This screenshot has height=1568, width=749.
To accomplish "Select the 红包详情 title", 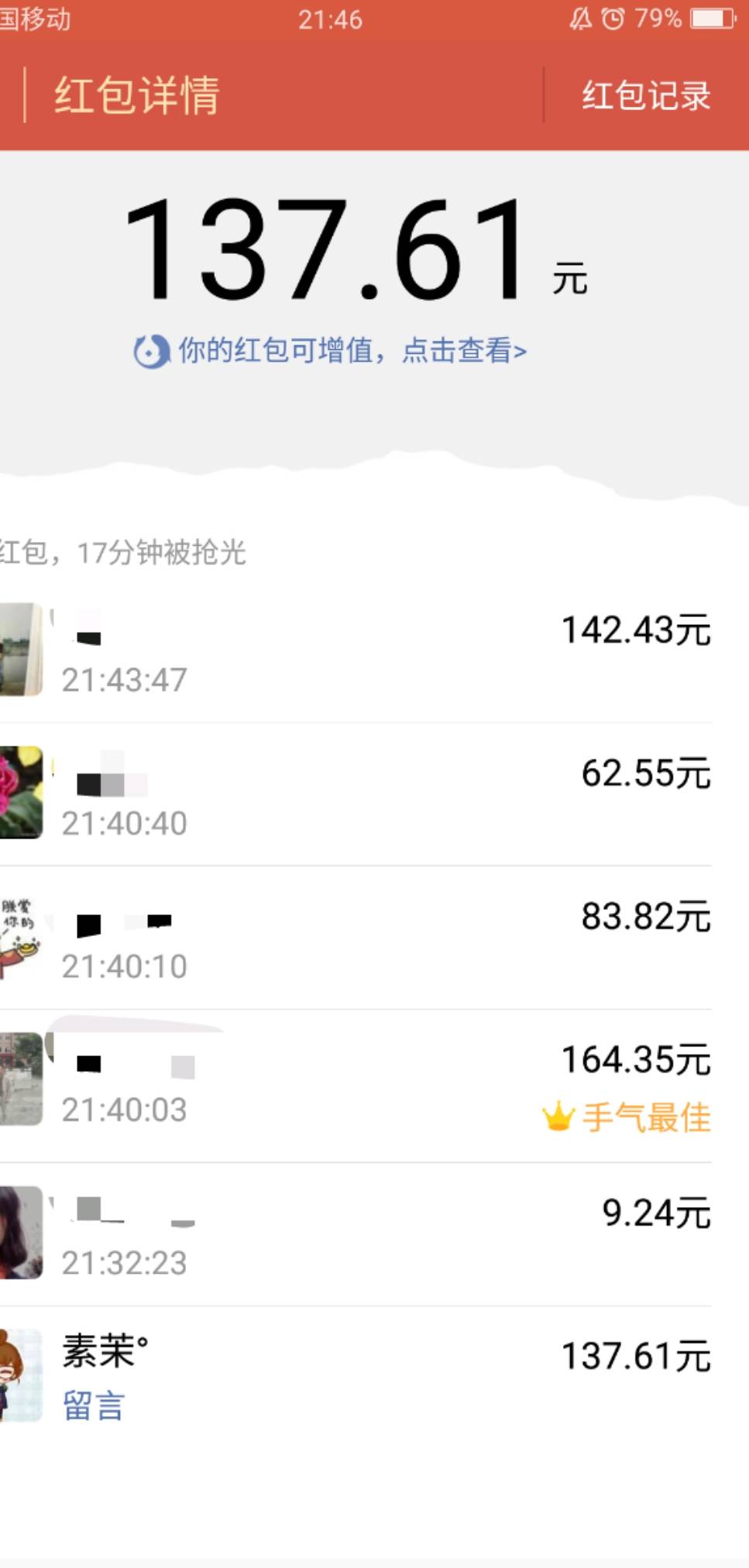I will point(136,94).
